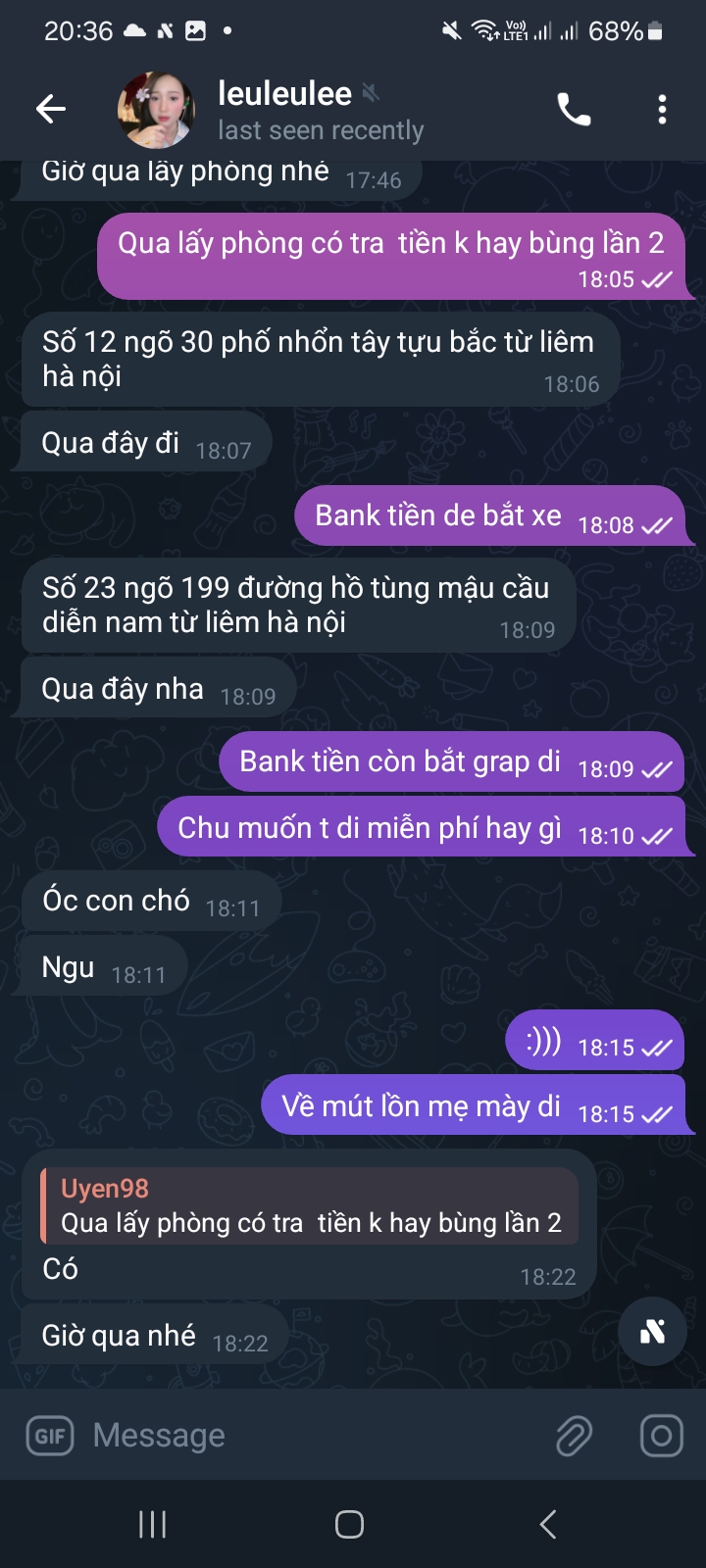
Task: Go back to the chat list
Action: tap(51, 109)
